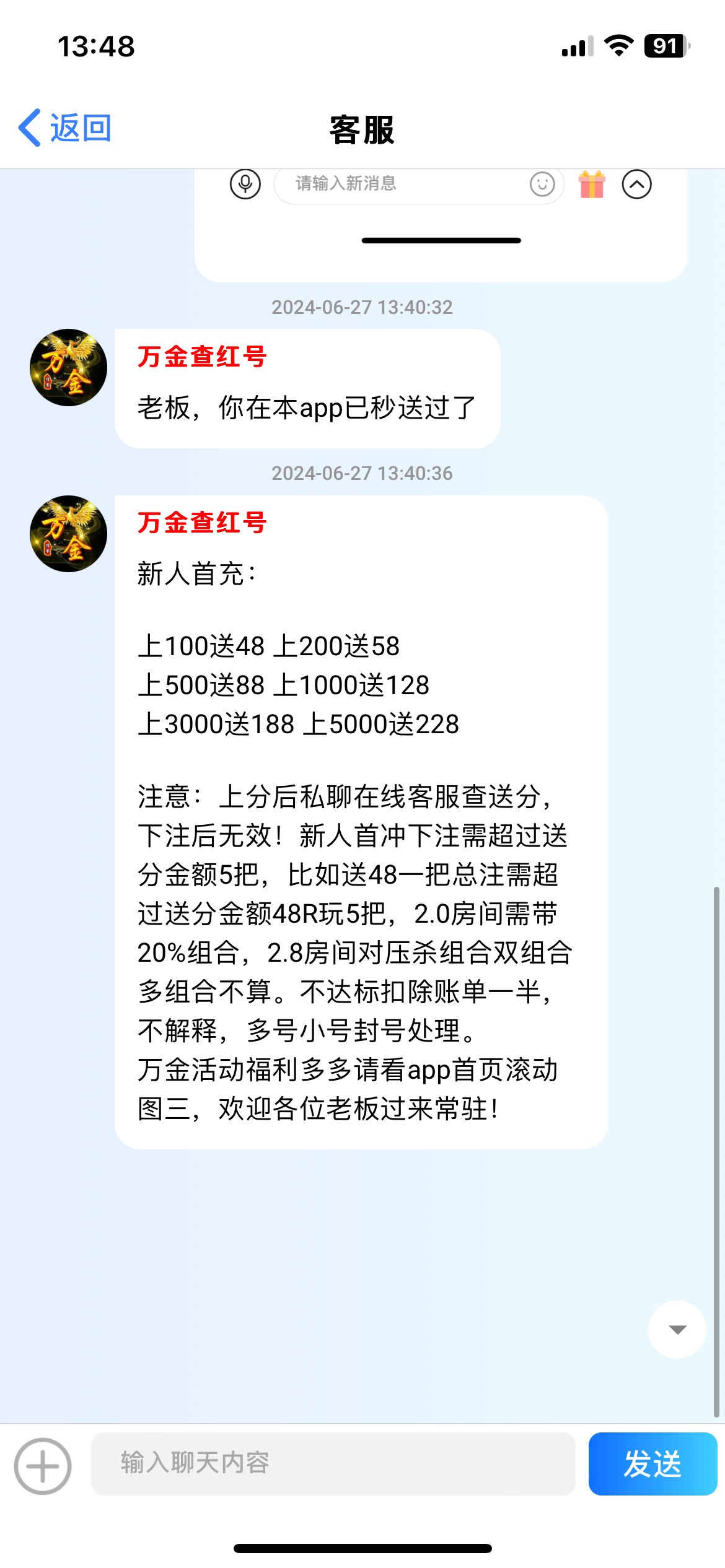Screen dimensions: 725x1568
Task: Open 万金查红号 avatar beside 老板 message
Action: [x=68, y=367]
